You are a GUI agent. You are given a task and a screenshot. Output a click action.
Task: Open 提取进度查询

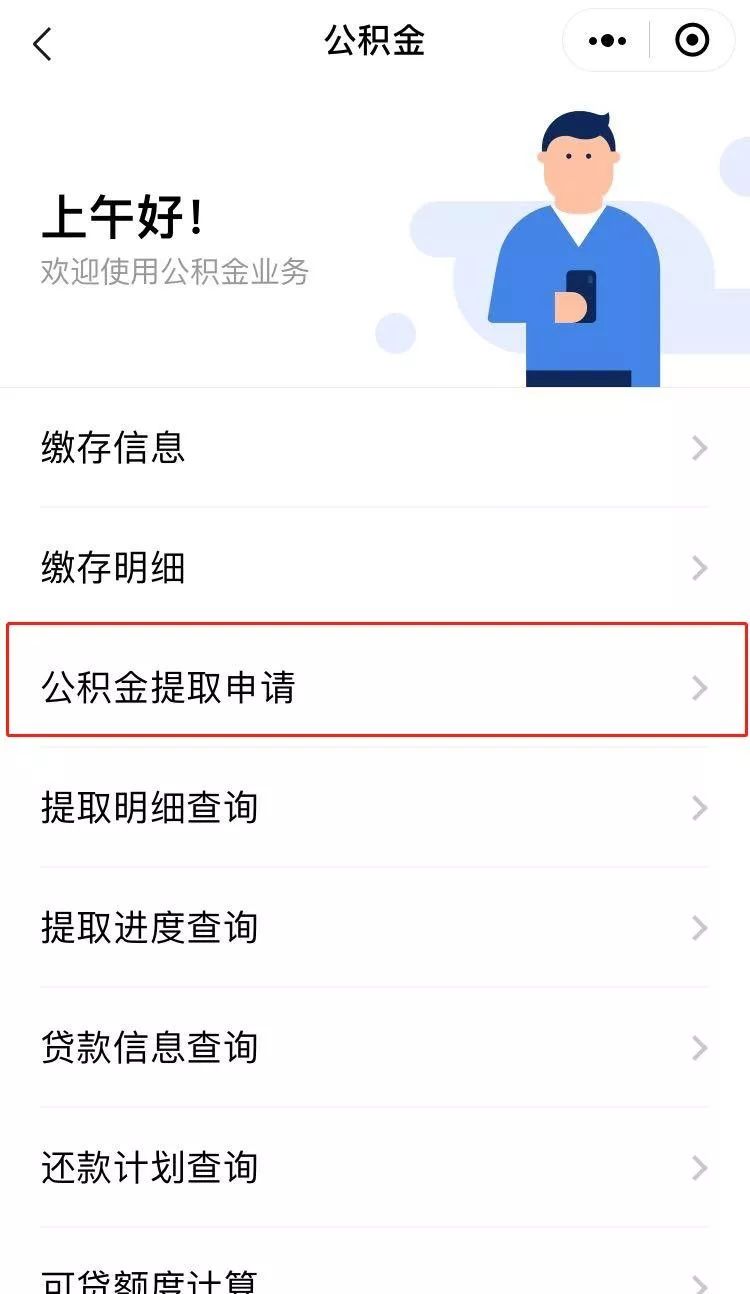tap(150, 927)
